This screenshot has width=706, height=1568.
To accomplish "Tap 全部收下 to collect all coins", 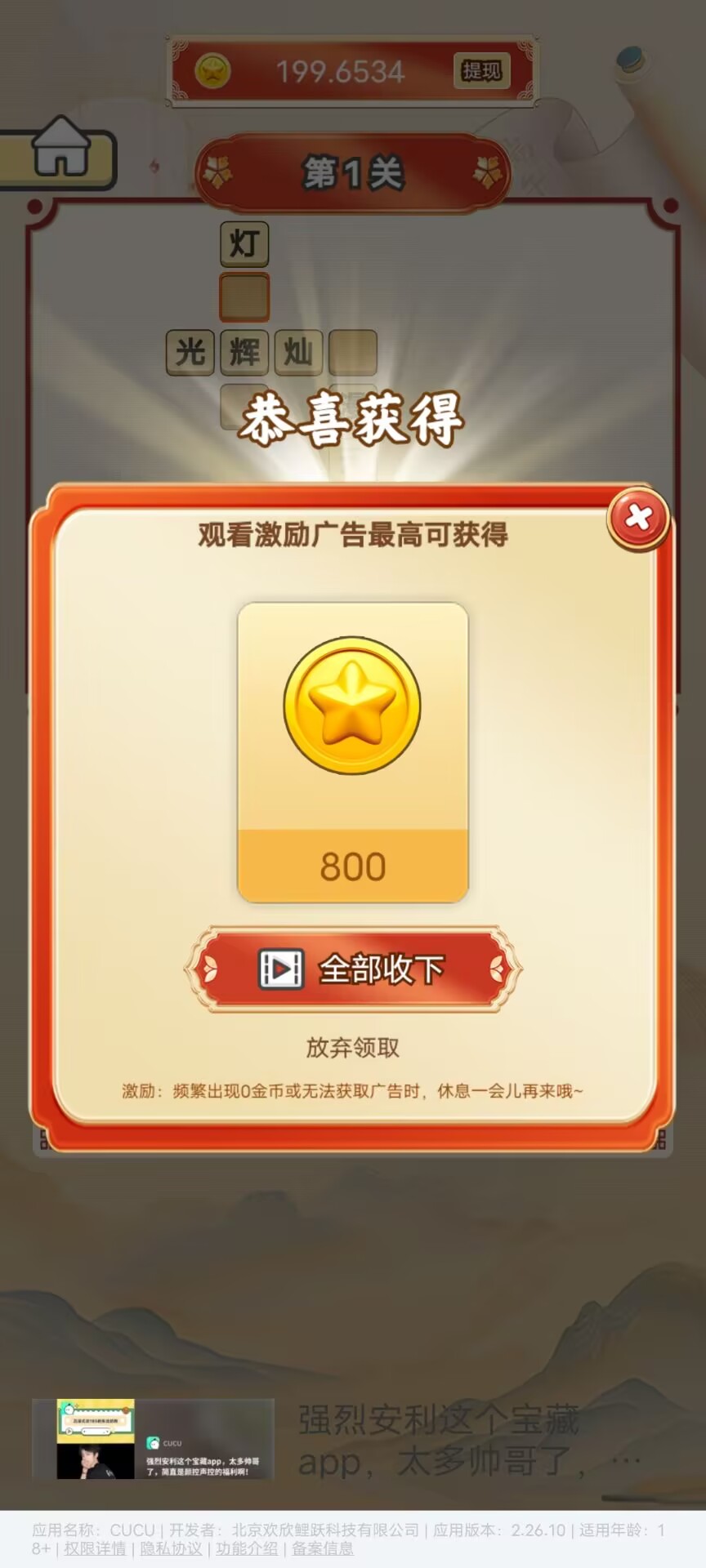I will tap(353, 969).
